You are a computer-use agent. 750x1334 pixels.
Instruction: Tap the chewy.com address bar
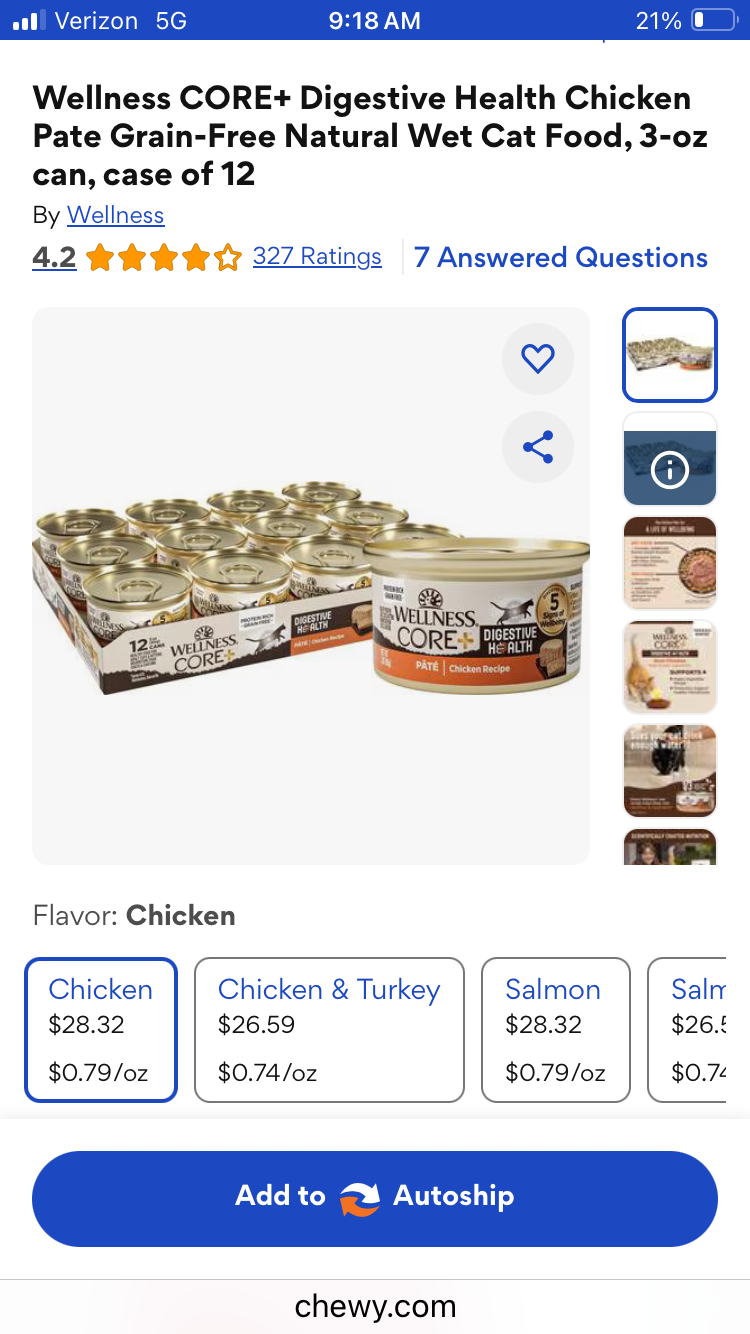coord(374,1305)
